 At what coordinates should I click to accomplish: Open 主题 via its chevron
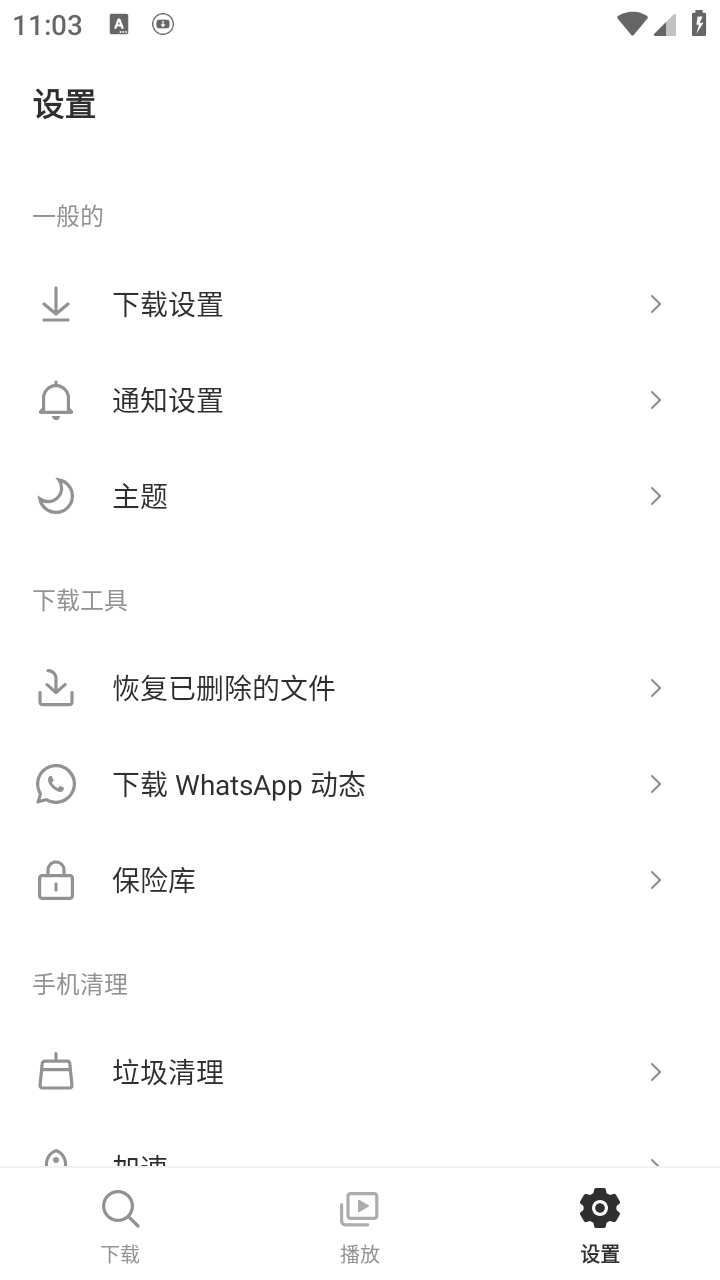pyautogui.click(x=656, y=496)
